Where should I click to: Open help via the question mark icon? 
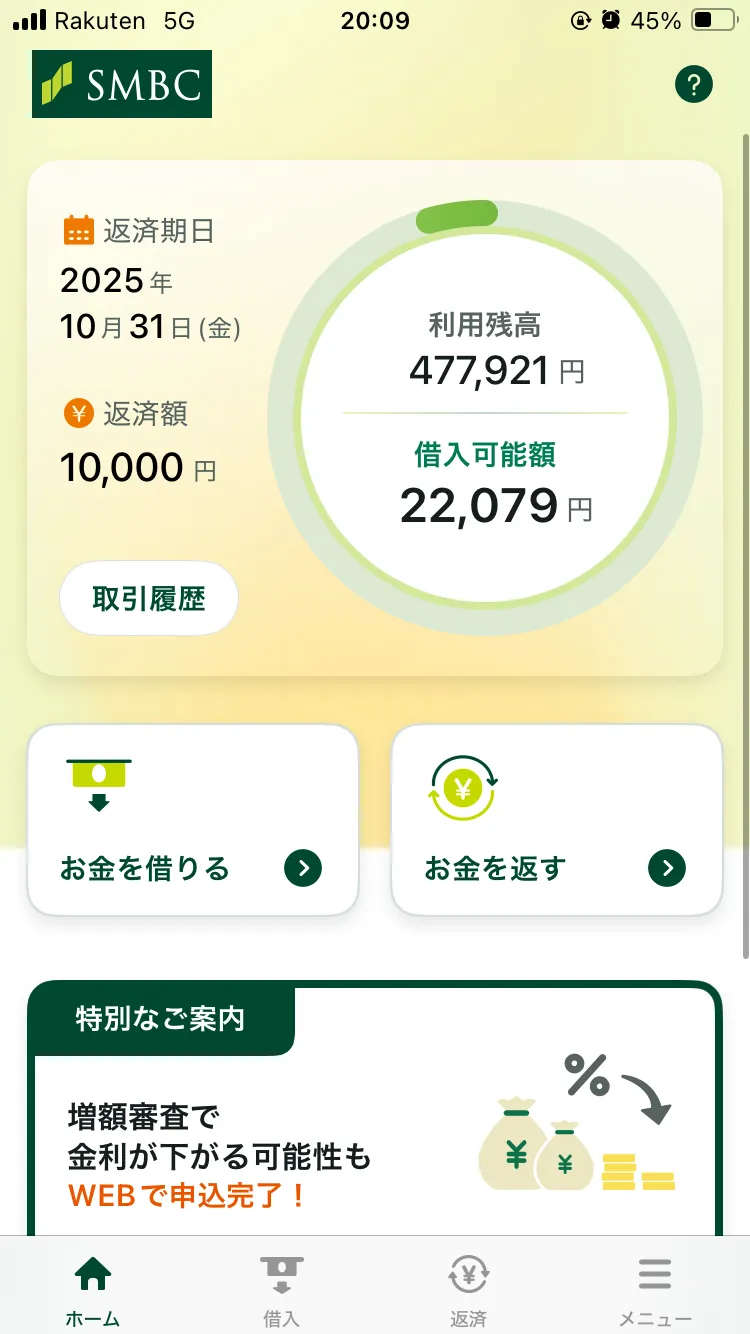pyautogui.click(x=694, y=84)
